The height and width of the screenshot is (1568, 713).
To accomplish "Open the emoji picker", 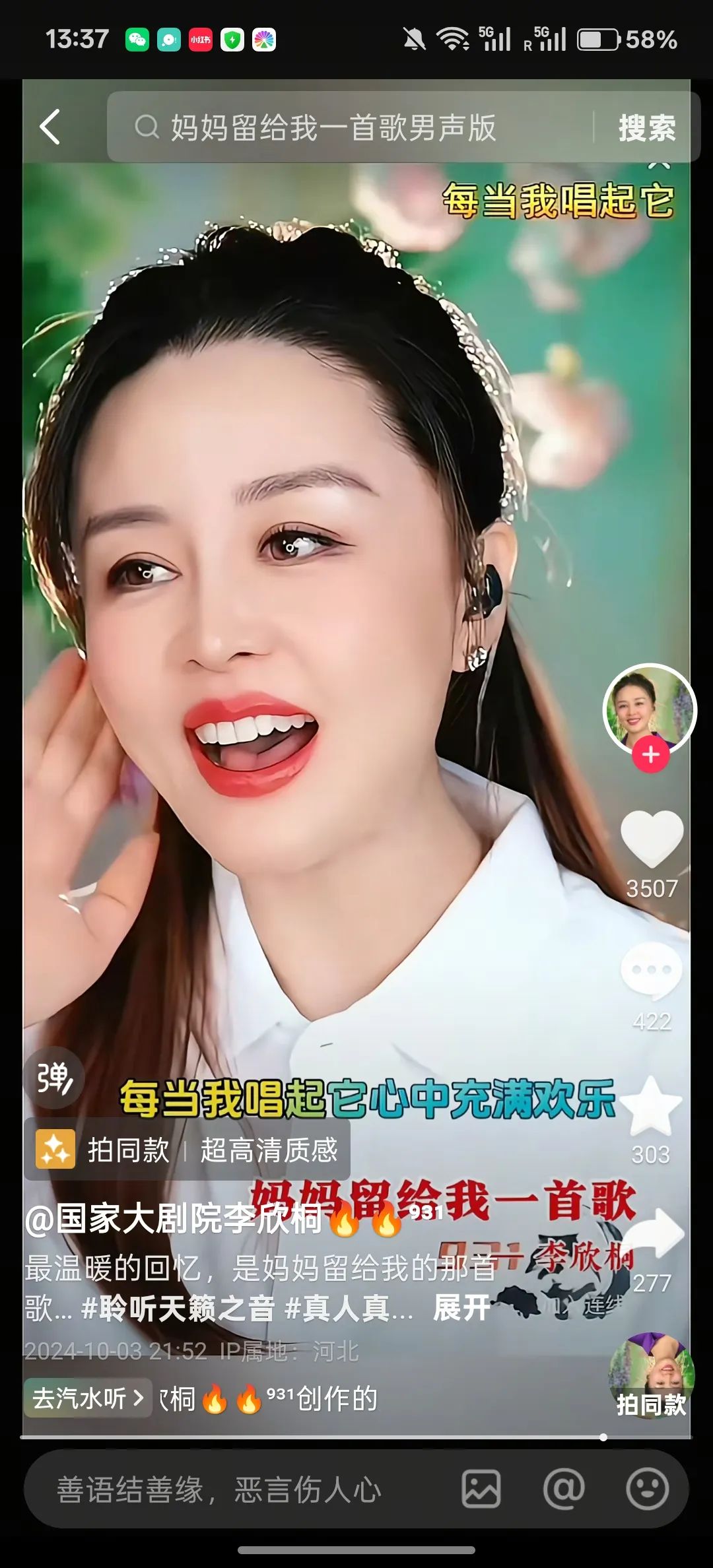I will 647,1489.
